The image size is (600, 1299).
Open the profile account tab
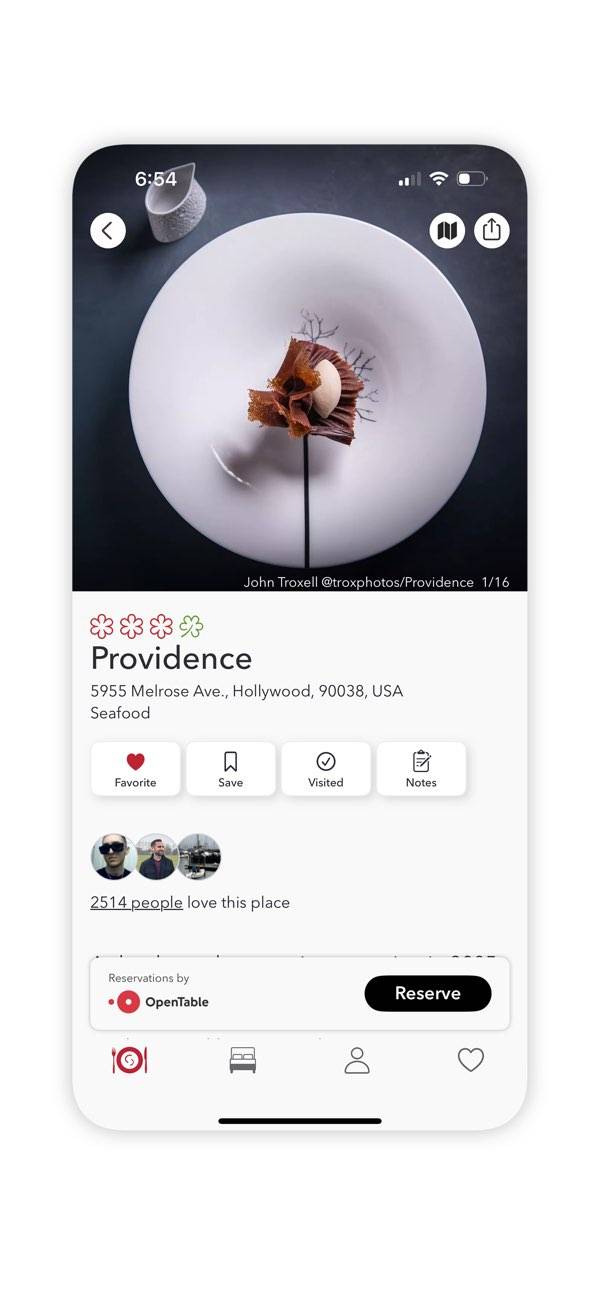357,1060
